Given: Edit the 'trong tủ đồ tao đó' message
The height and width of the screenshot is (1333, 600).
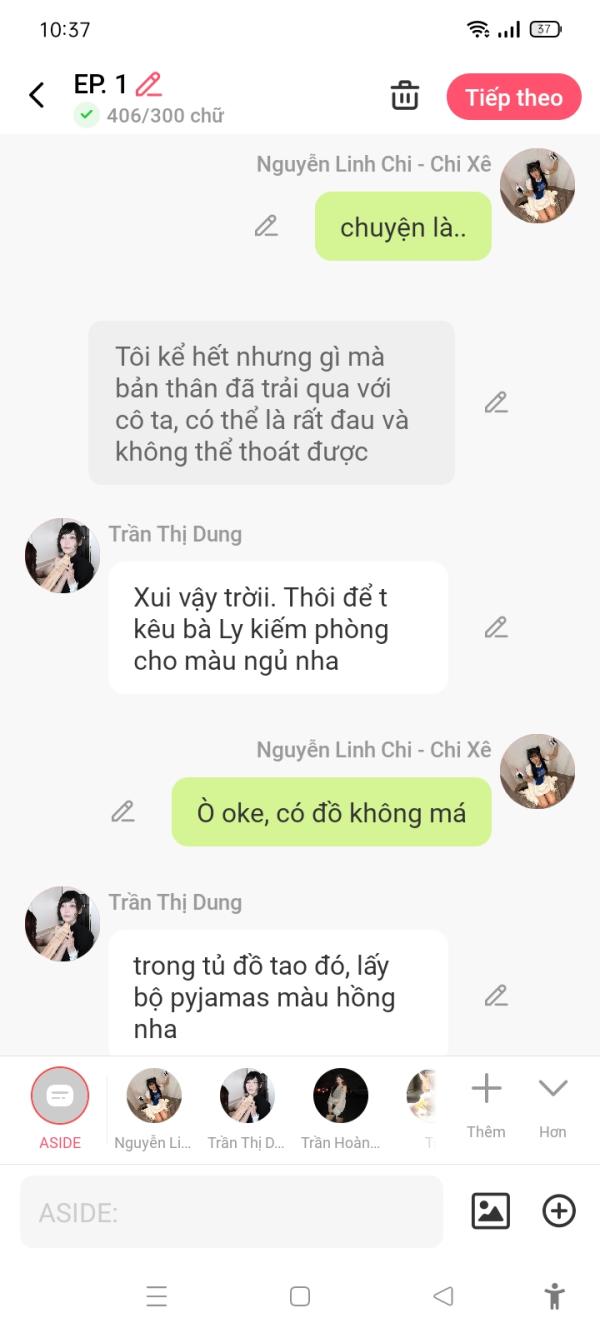Looking at the screenshot, I should click(496, 996).
